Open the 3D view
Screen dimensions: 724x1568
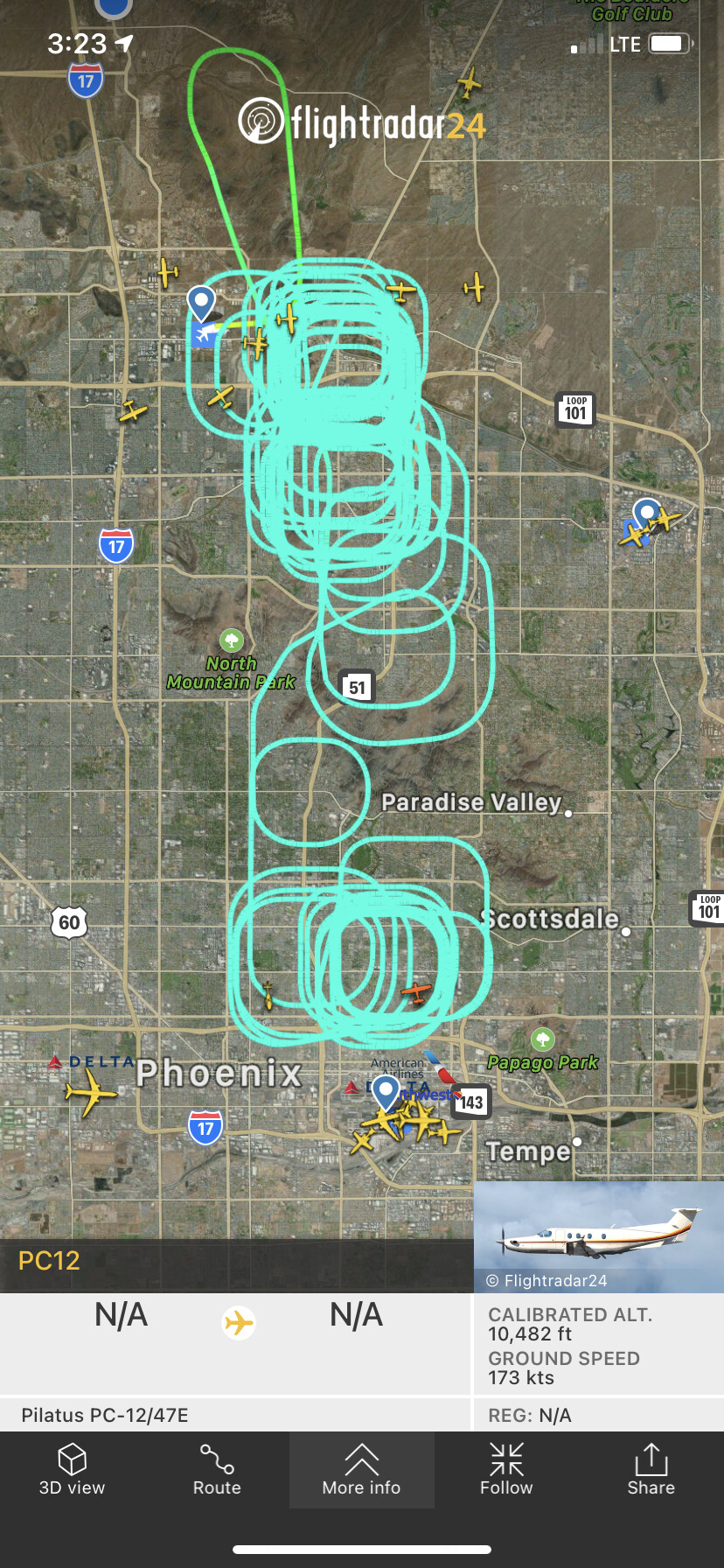pyautogui.click(x=72, y=1470)
